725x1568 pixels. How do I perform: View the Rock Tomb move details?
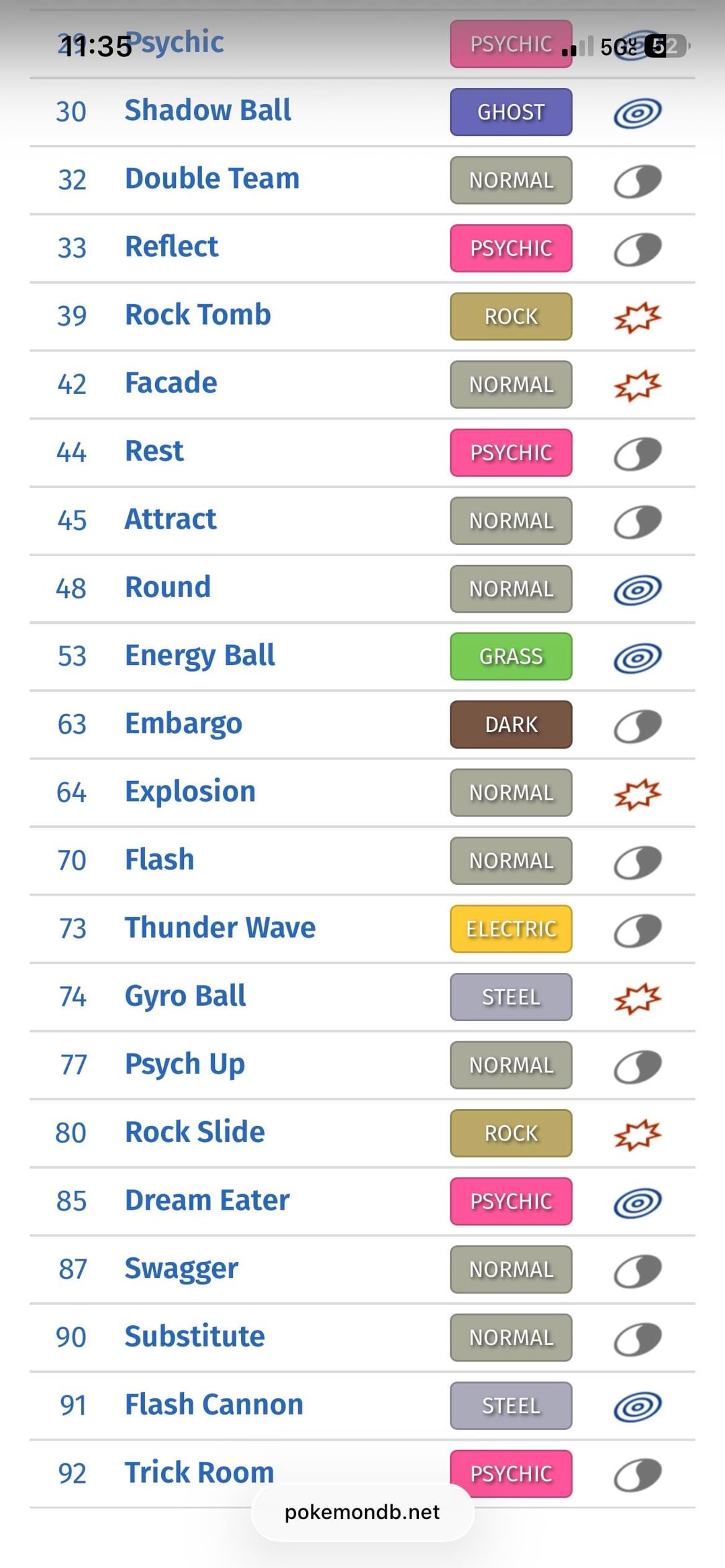(197, 315)
